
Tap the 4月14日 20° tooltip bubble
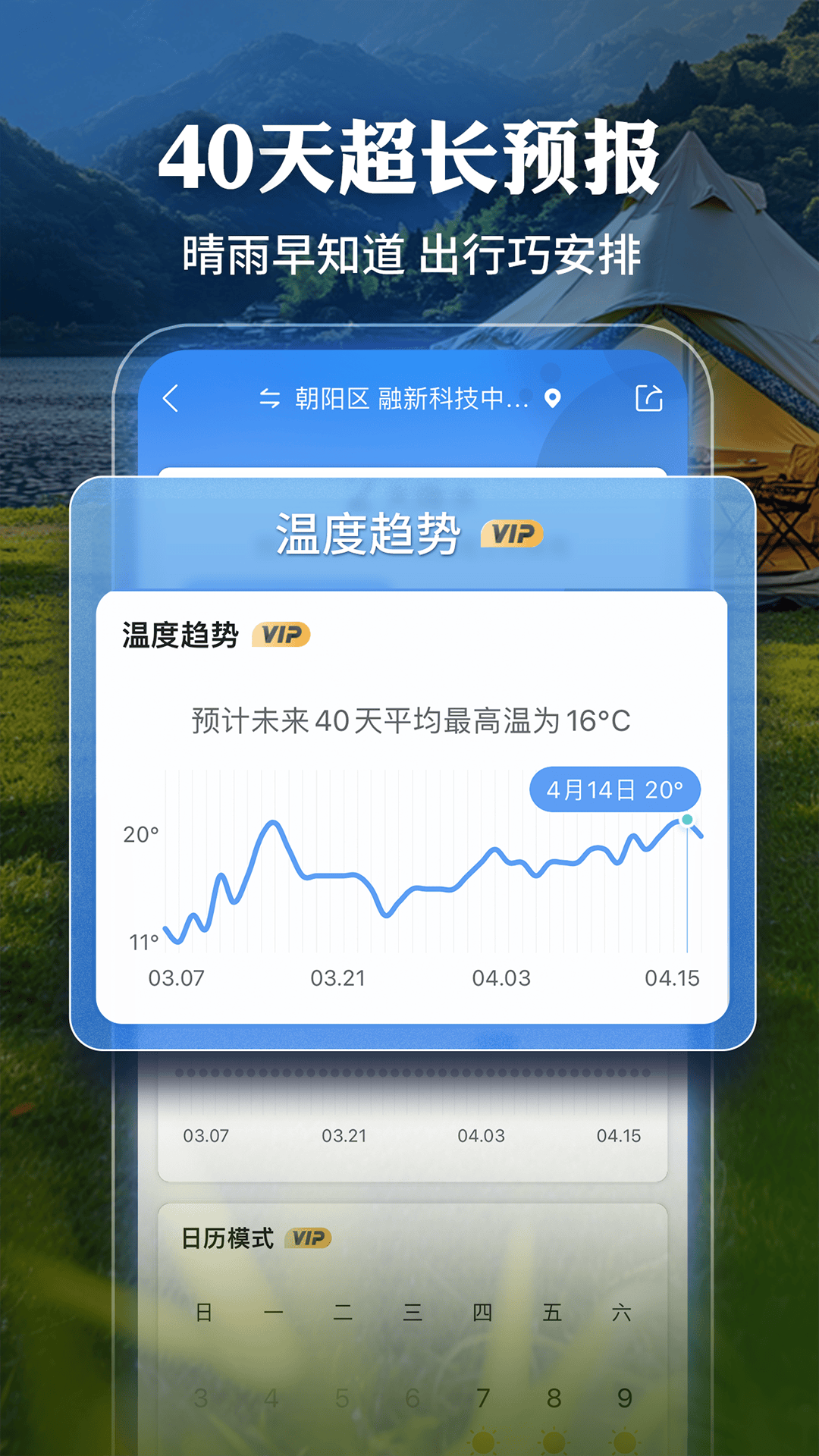[x=616, y=789]
